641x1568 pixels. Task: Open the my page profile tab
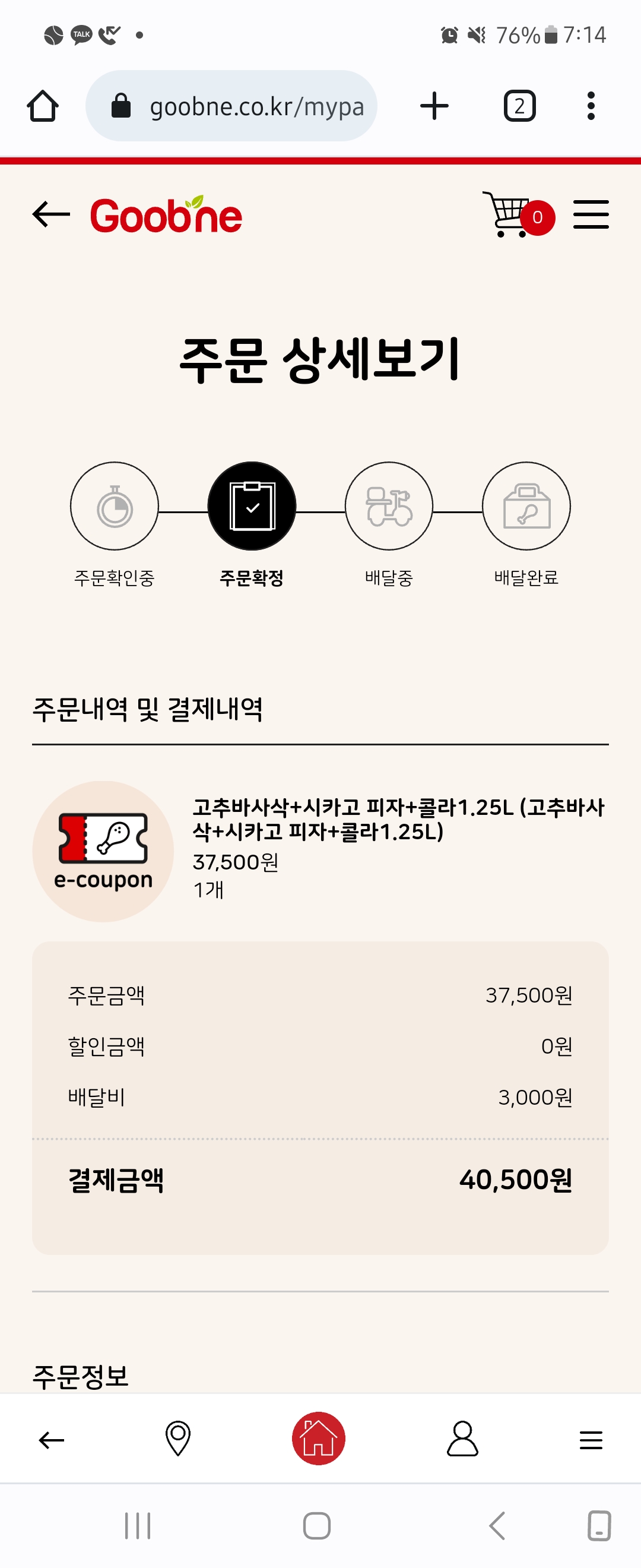tap(462, 1439)
